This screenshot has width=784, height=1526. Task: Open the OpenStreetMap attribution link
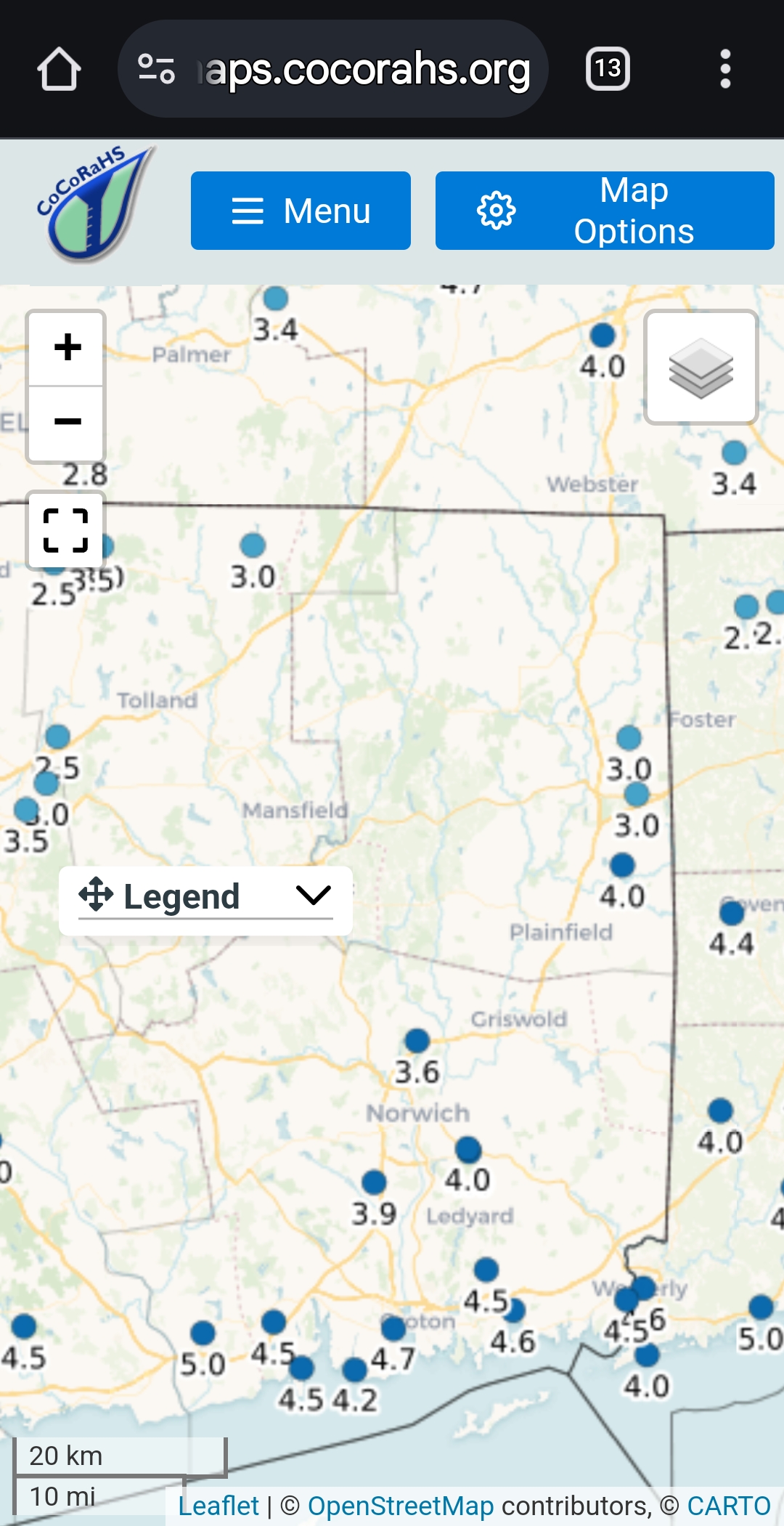401,1506
